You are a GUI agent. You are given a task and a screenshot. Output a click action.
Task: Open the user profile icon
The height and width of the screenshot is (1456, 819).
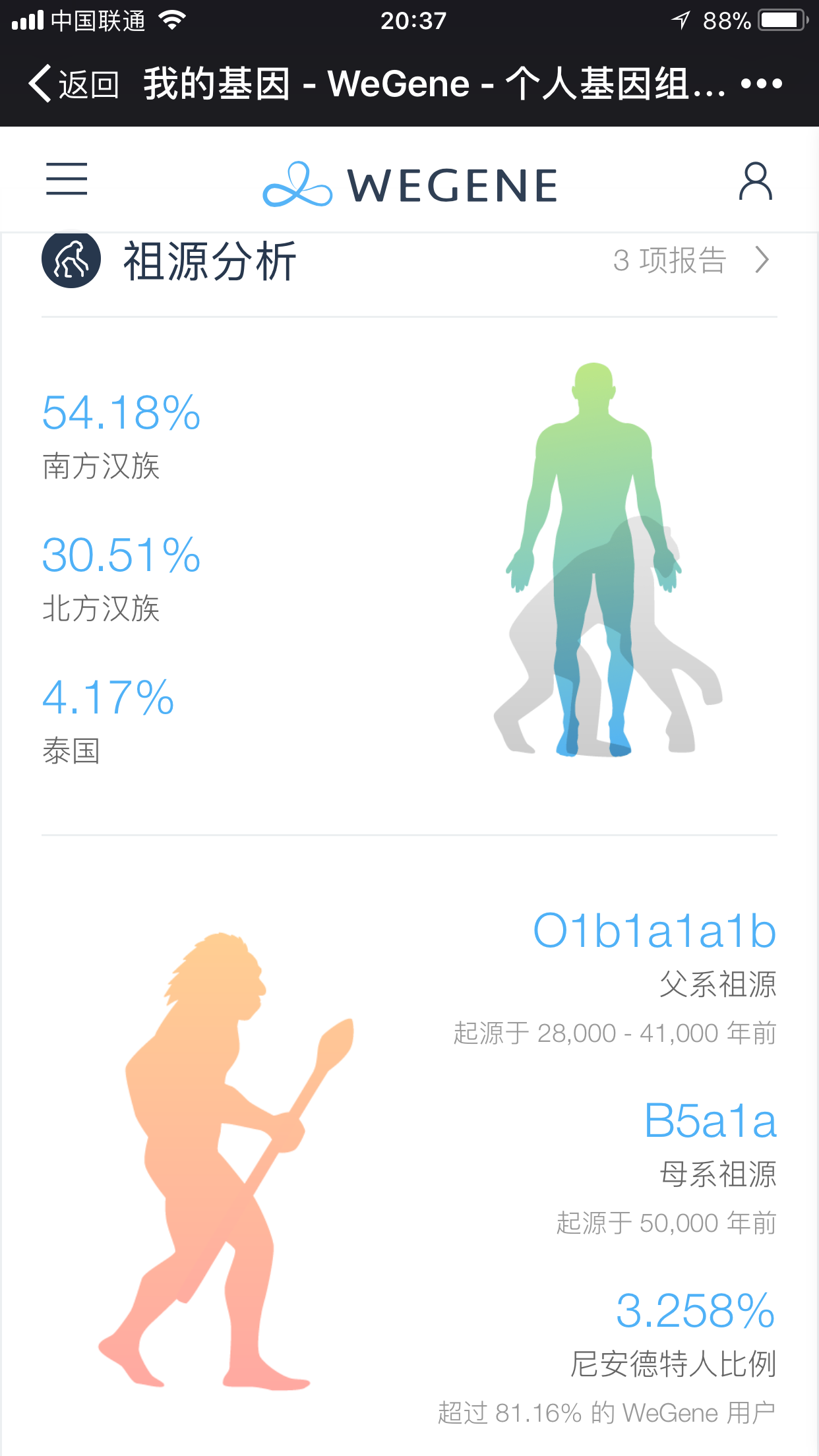pos(755,181)
